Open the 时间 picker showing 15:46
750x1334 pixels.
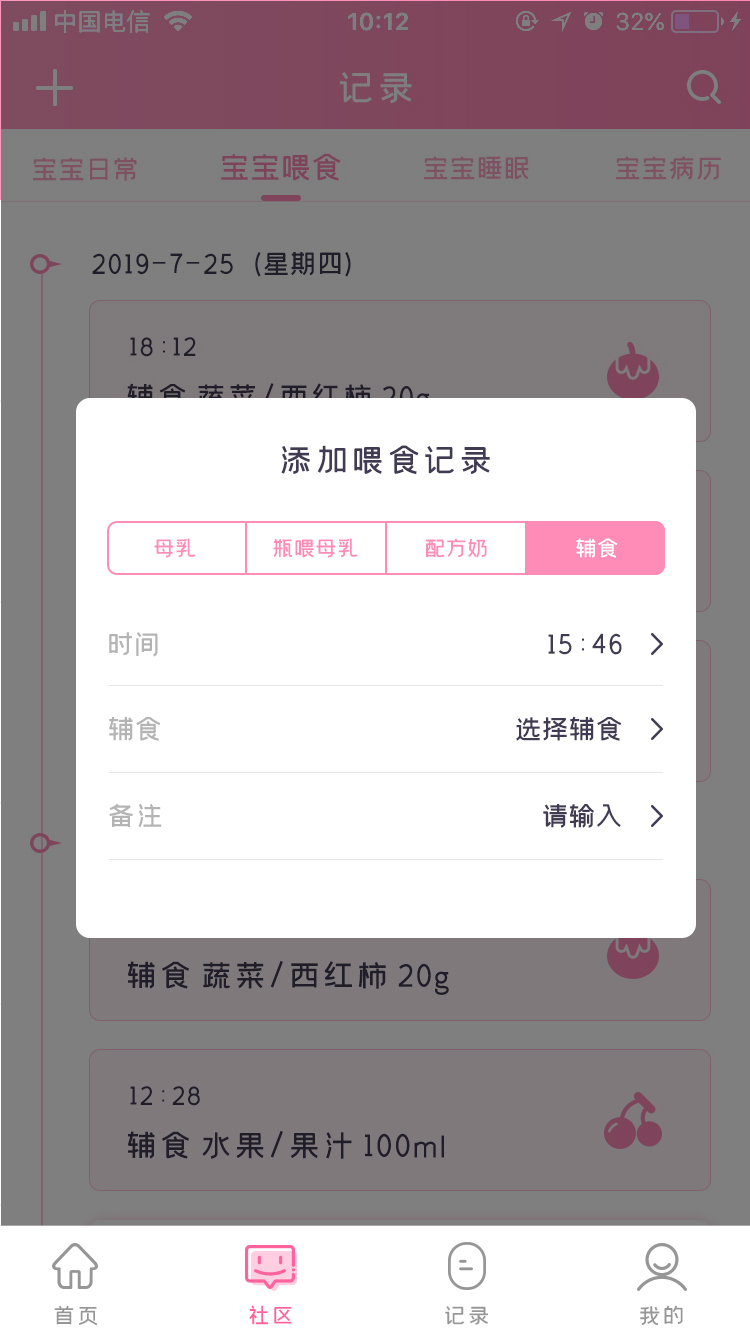coord(386,645)
